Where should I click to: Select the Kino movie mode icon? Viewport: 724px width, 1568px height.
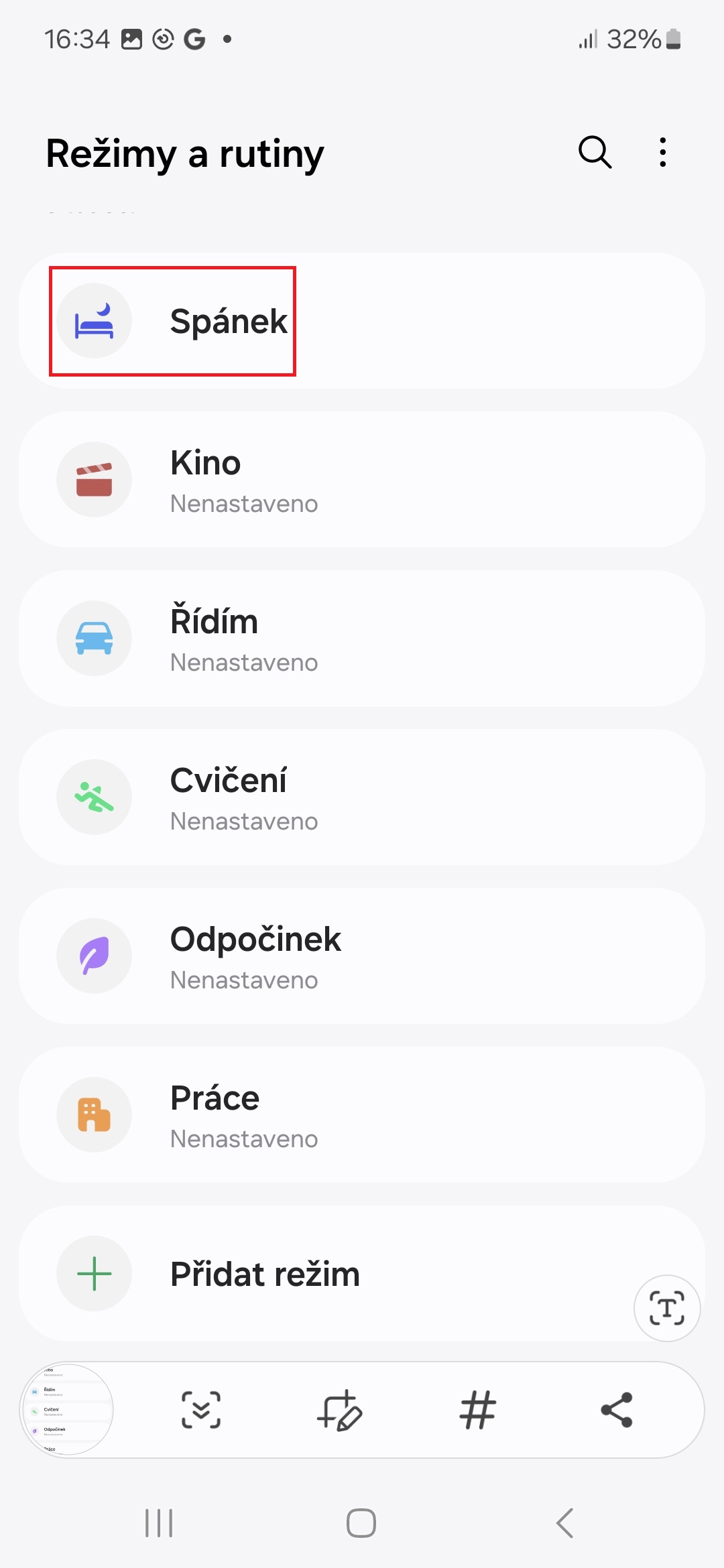(x=94, y=479)
